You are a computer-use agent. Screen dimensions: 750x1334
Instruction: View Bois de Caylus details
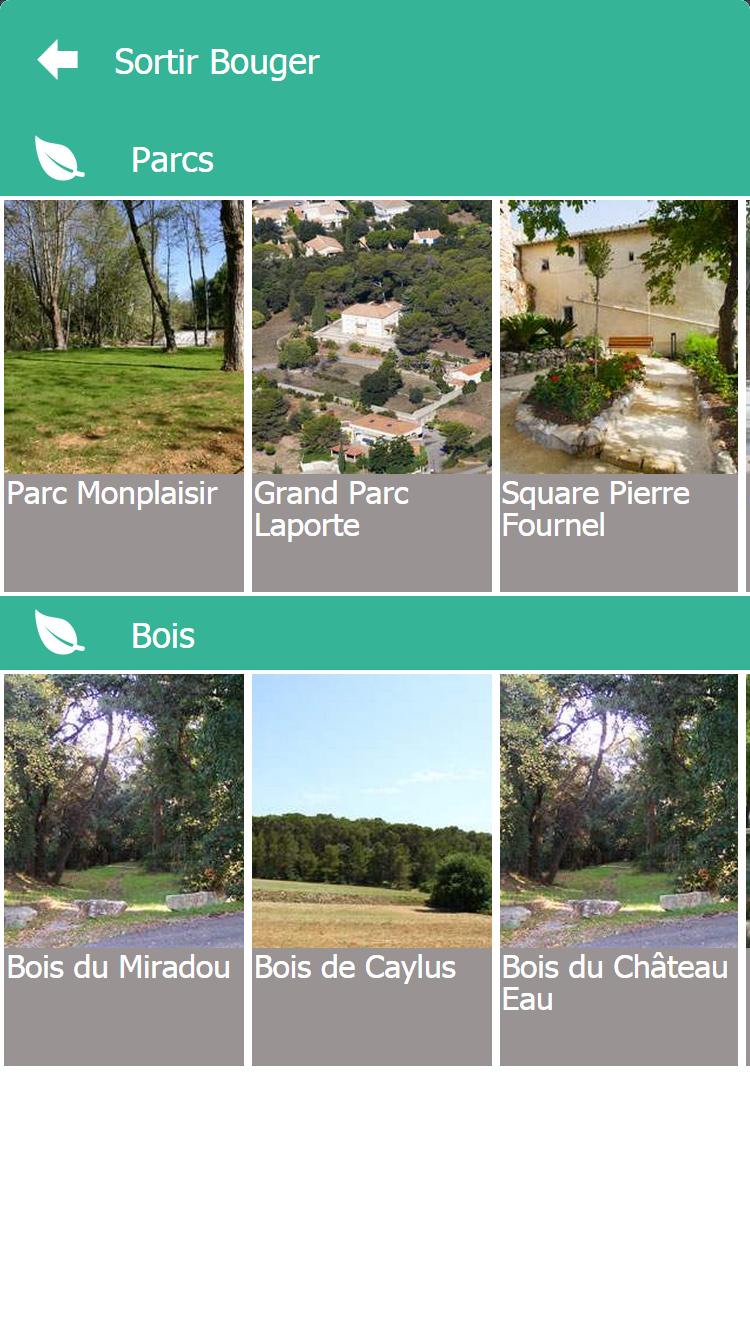pos(371,868)
